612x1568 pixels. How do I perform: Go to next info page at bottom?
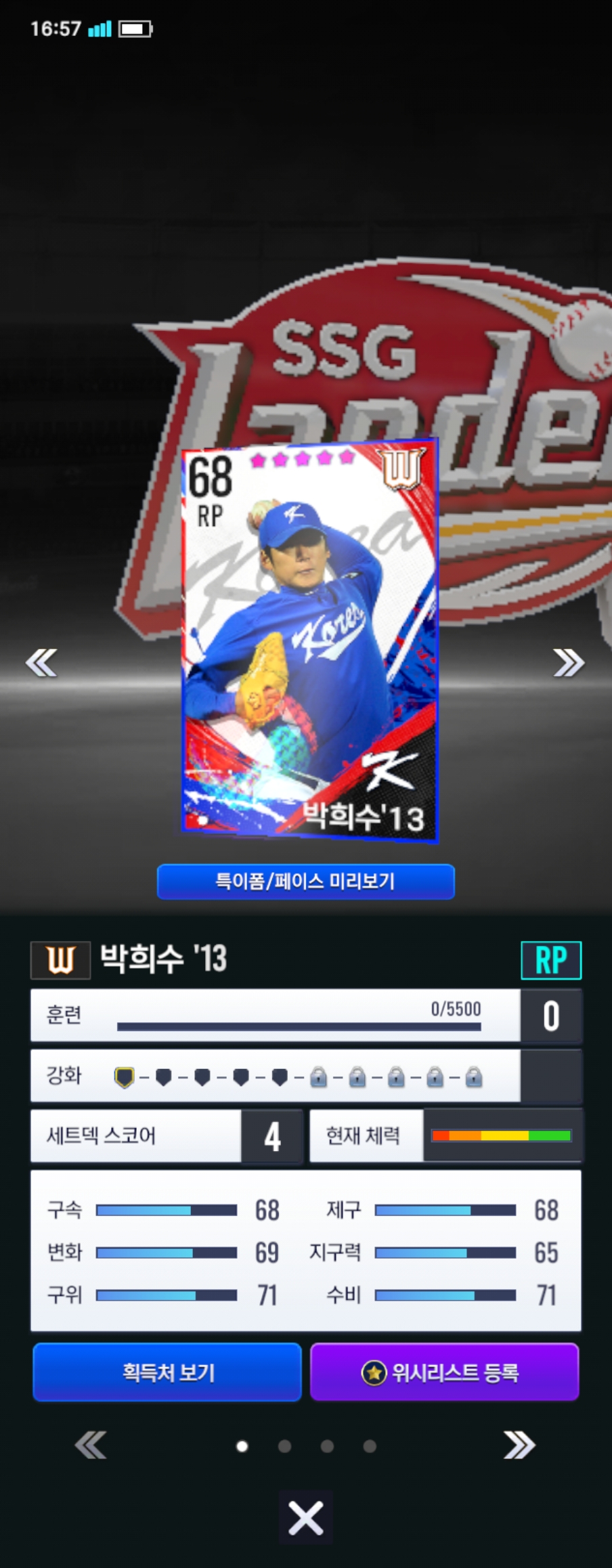click(x=519, y=1445)
